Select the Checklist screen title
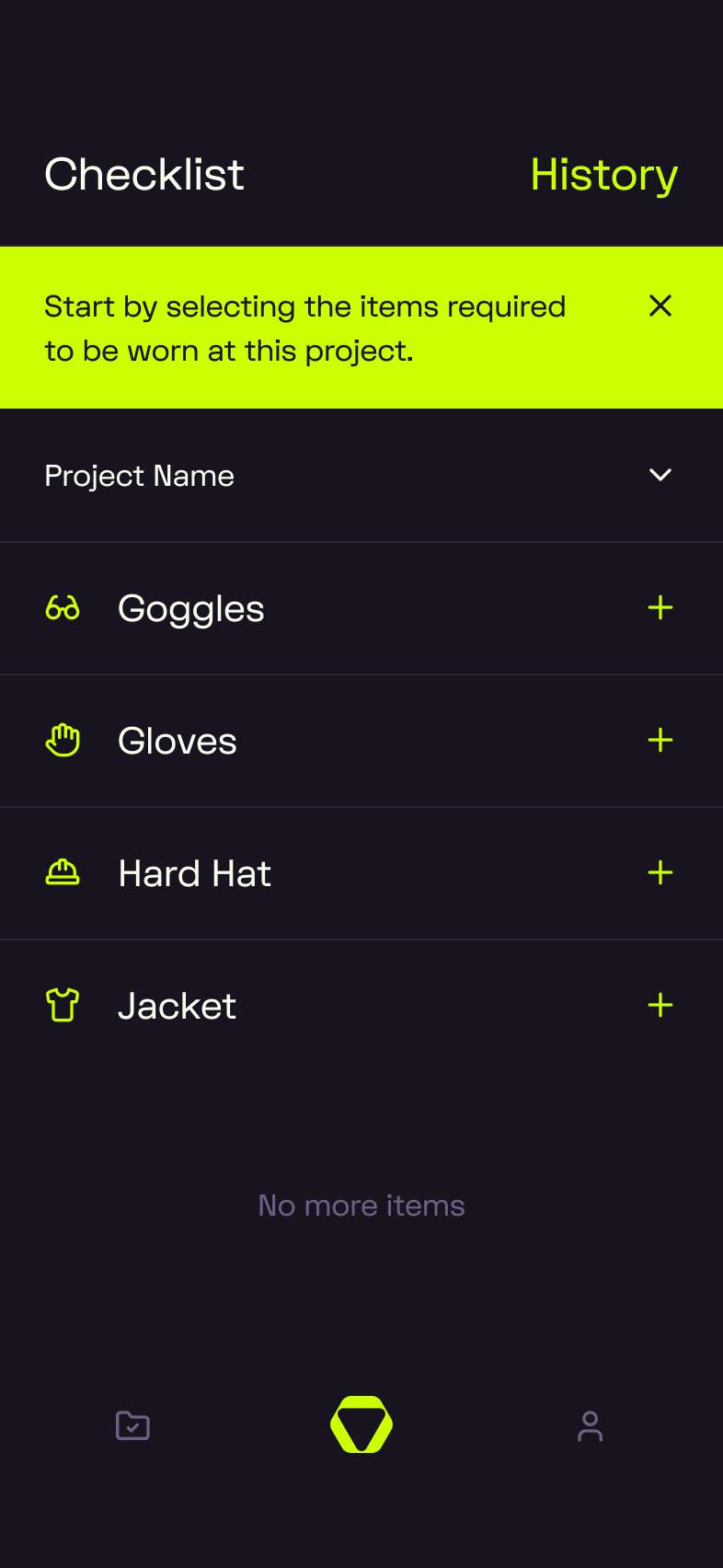The height and width of the screenshot is (1568, 723). pos(144,175)
